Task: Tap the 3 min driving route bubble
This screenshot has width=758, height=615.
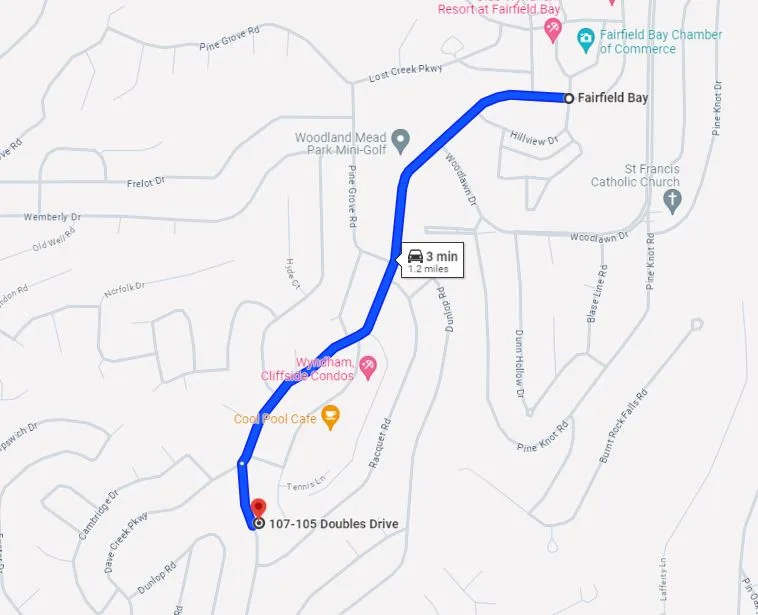Action: [x=432, y=261]
